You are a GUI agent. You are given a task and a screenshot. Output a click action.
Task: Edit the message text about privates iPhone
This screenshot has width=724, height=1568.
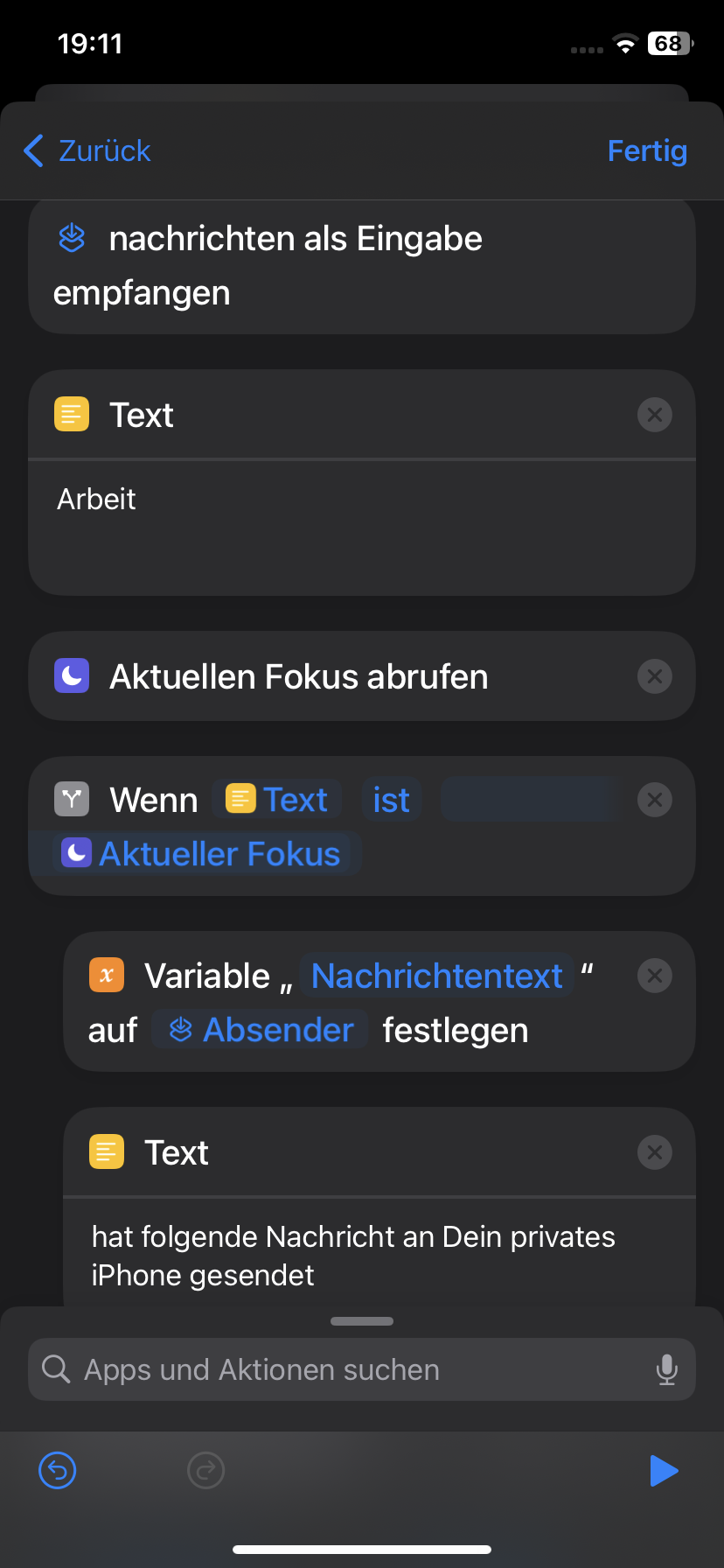pyautogui.click(x=353, y=1256)
